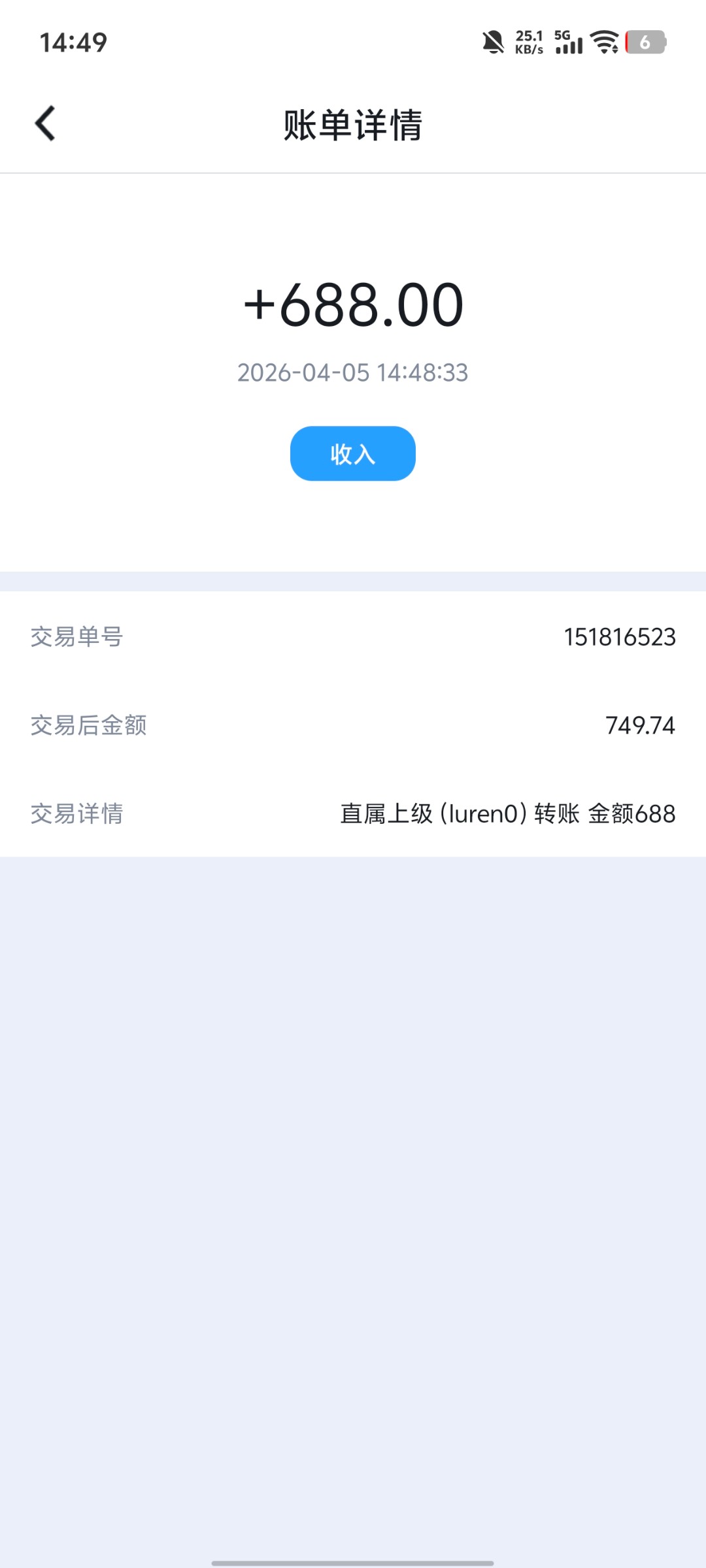Tap the gesture navigation bar at bottom
The width and height of the screenshot is (706, 1568).
pyautogui.click(x=352, y=1560)
